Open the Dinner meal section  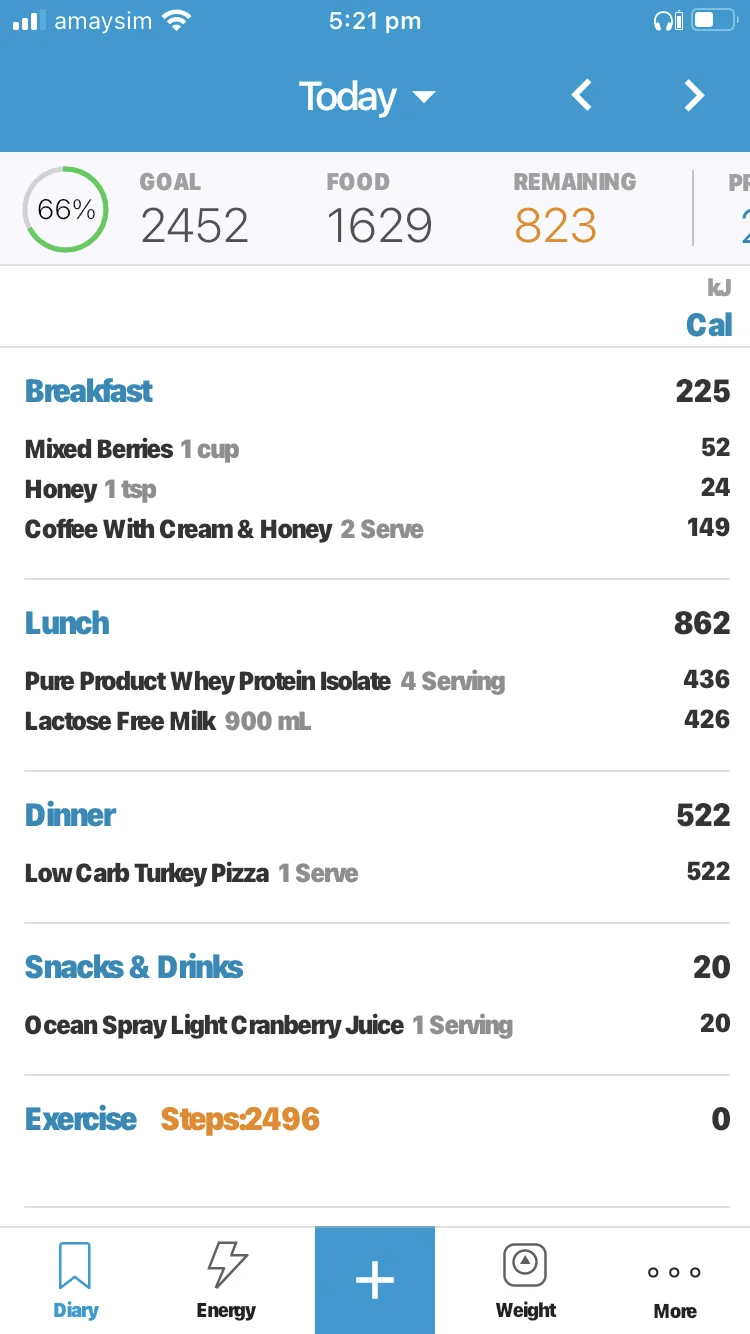[70, 815]
